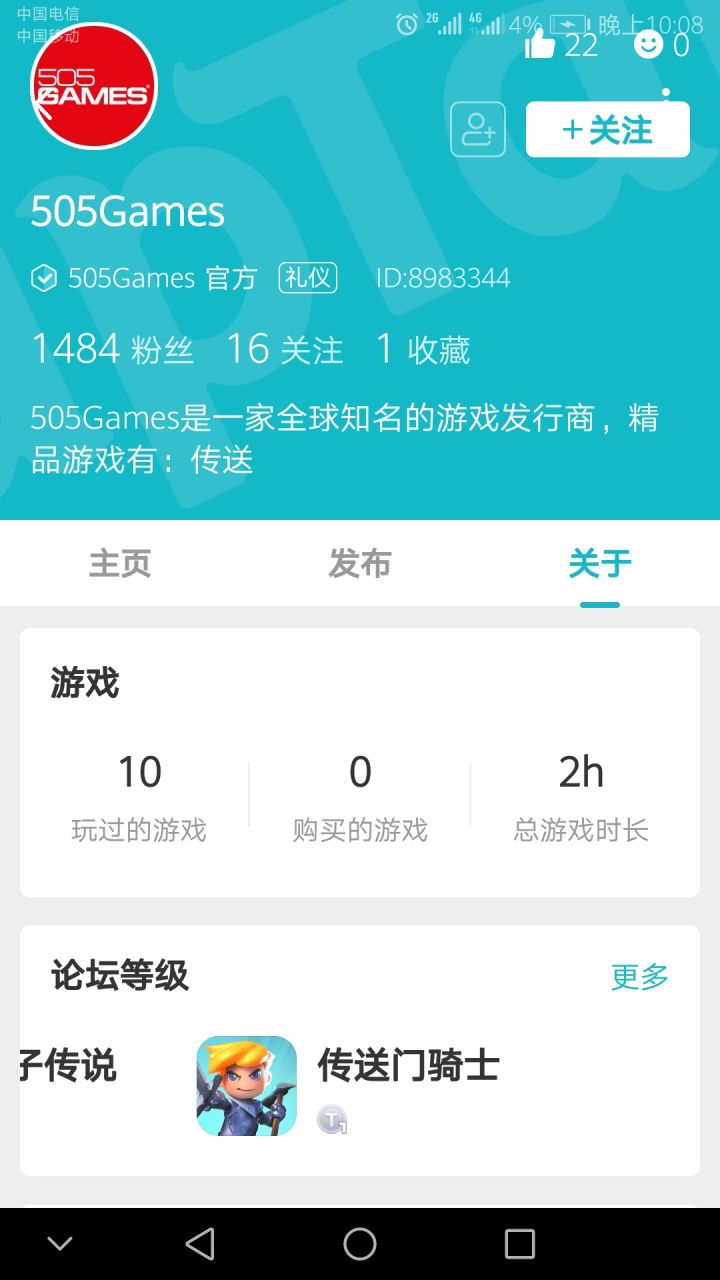This screenshot has height=1280, width=720.
Task: Tap the thumbs-up icon showing 22
Action: click(x=540, y=45)
